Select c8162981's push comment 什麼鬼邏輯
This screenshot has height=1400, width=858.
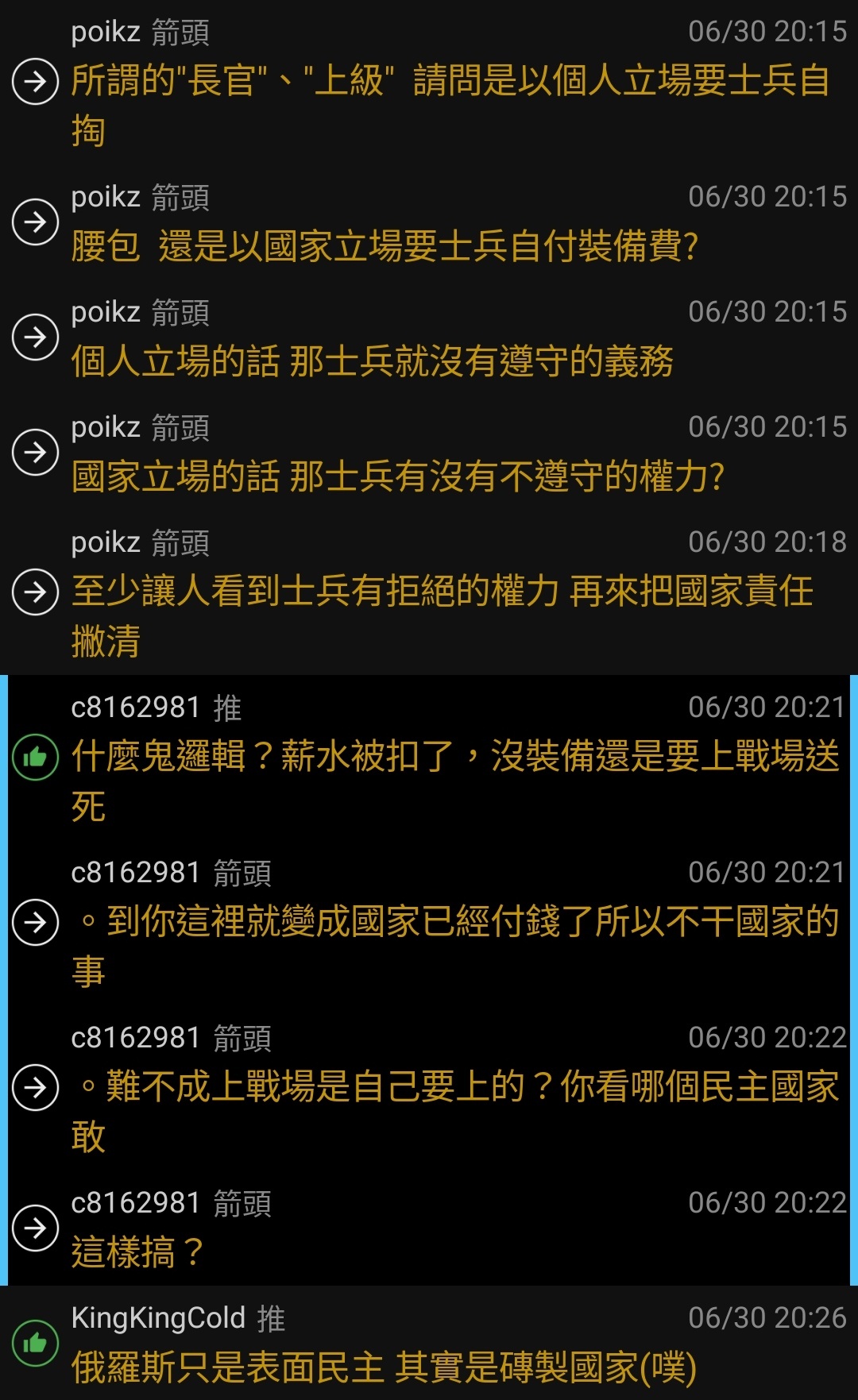(x=429, y=758)
